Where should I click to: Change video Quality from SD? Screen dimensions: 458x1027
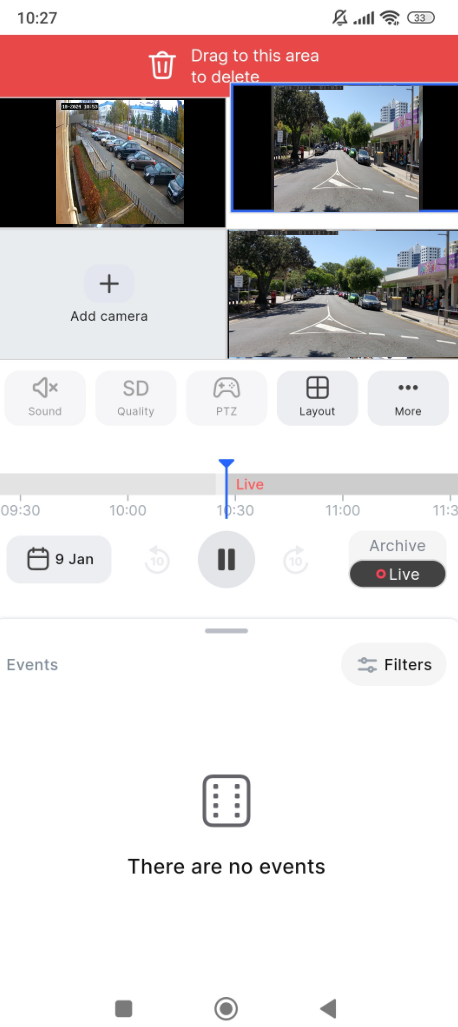[136, 398]
